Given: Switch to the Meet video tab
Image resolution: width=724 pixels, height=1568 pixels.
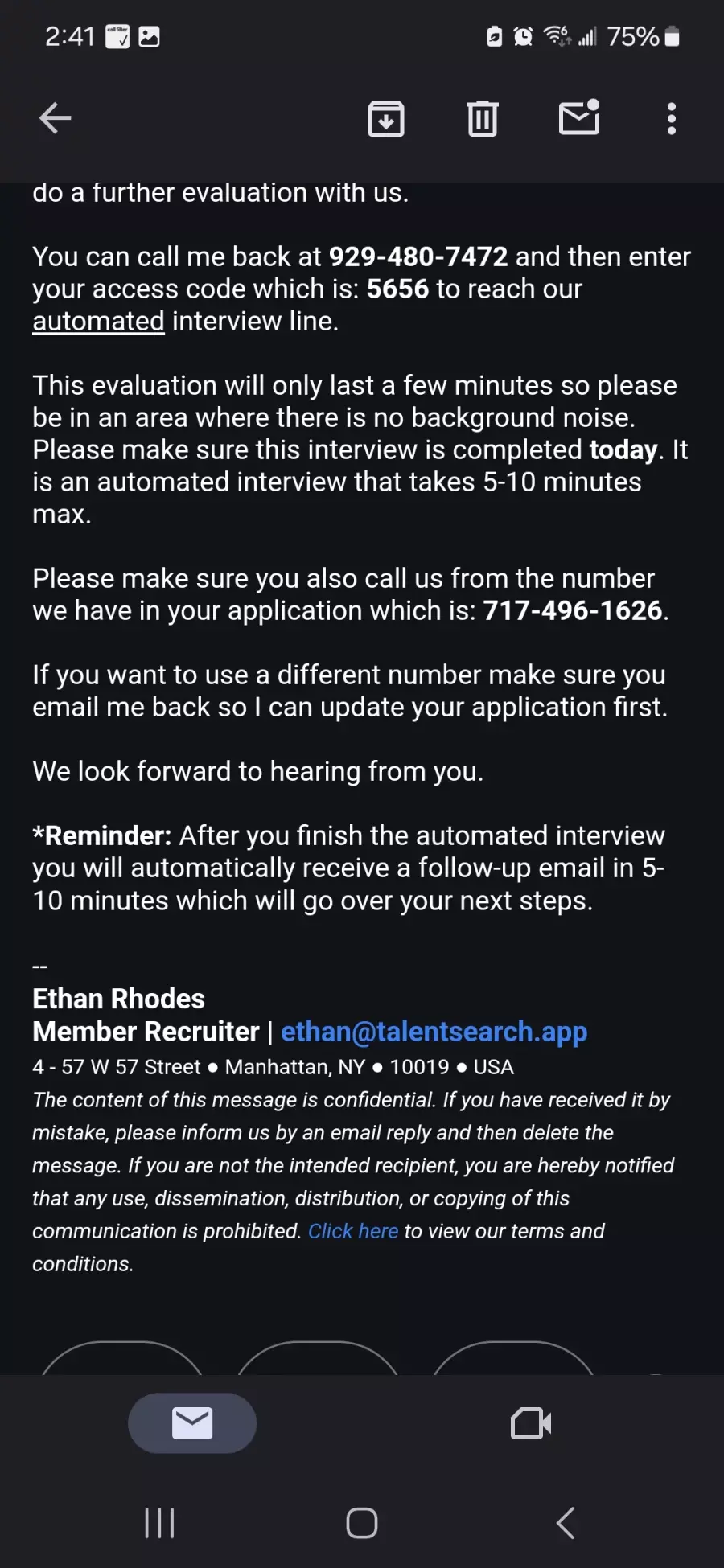Looking at the screenshot, I should 531,1423.
